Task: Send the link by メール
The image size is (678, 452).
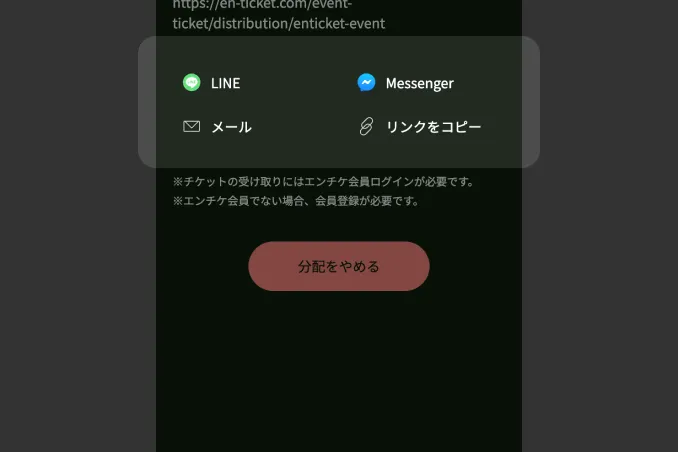Action: (218, 127)
